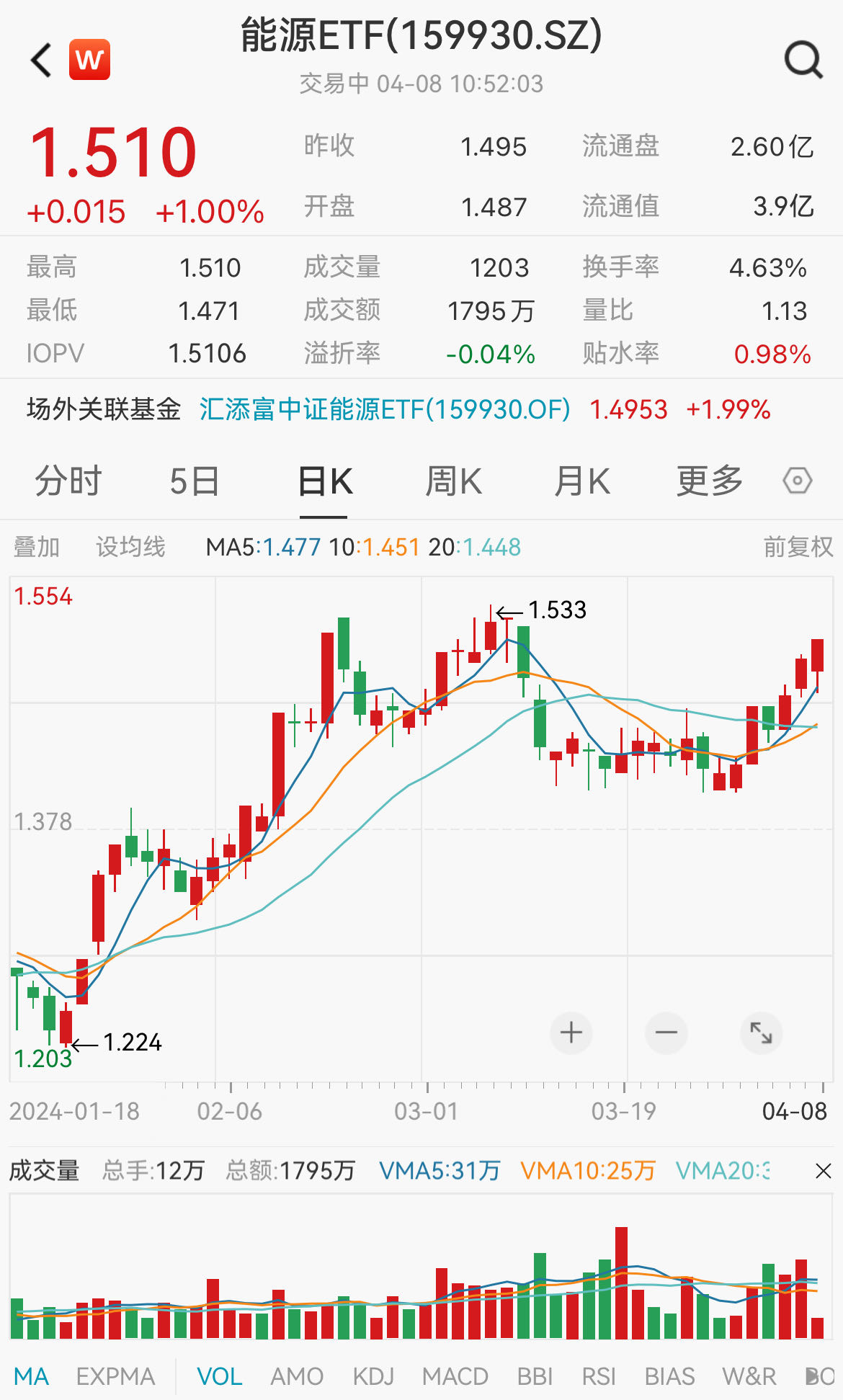Switch to the 分时 chart tab

68,481
